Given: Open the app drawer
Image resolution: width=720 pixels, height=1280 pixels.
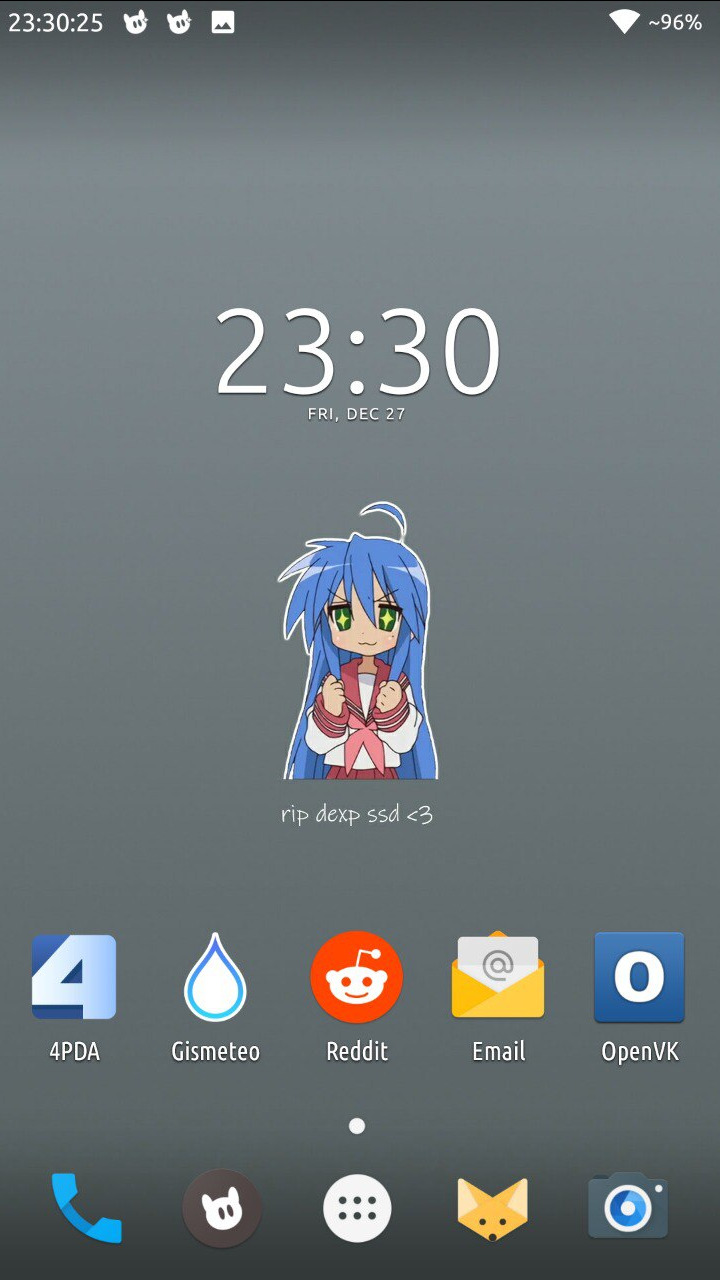Looking at the screenshot, I should pyautogui.click(x=357, y=1208).
